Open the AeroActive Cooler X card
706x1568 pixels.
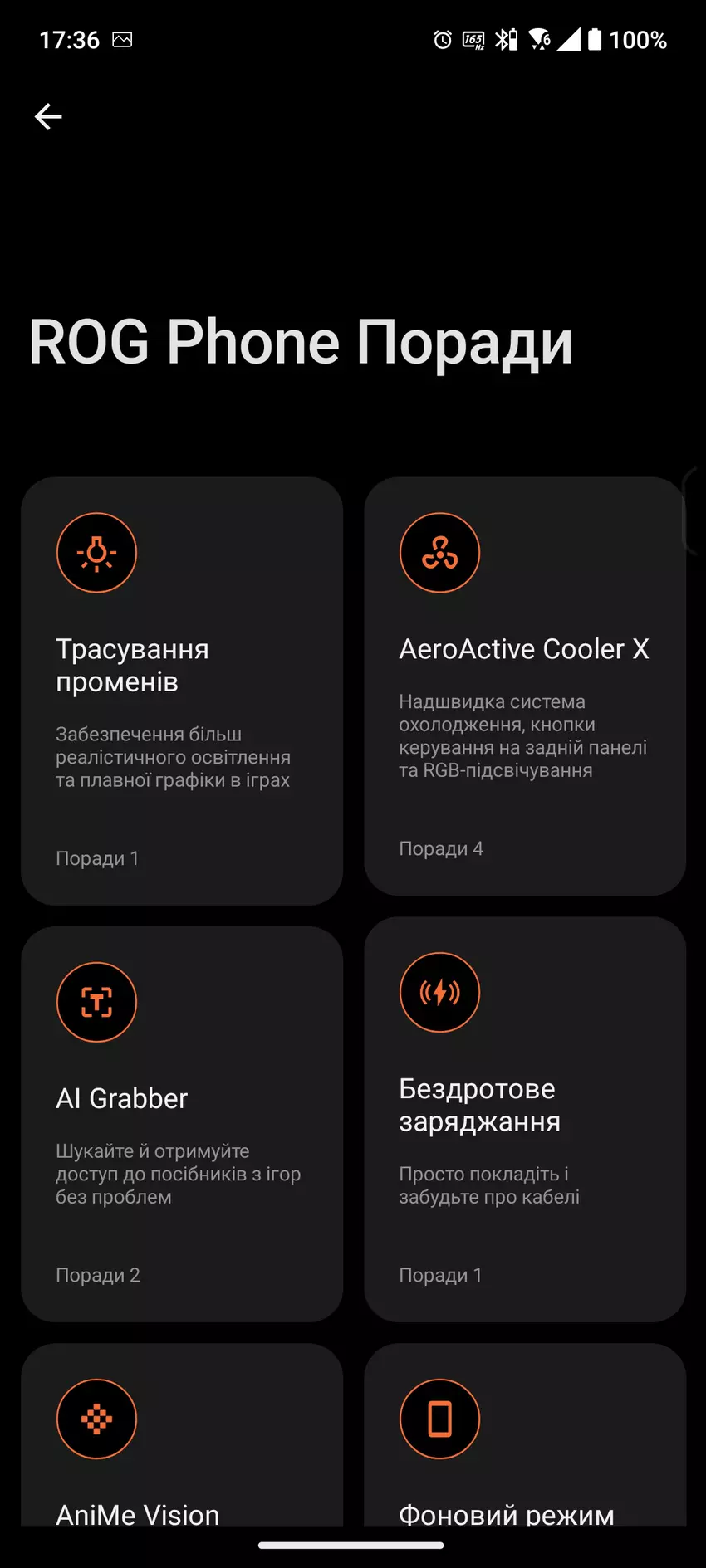click(x=524, y=686)
